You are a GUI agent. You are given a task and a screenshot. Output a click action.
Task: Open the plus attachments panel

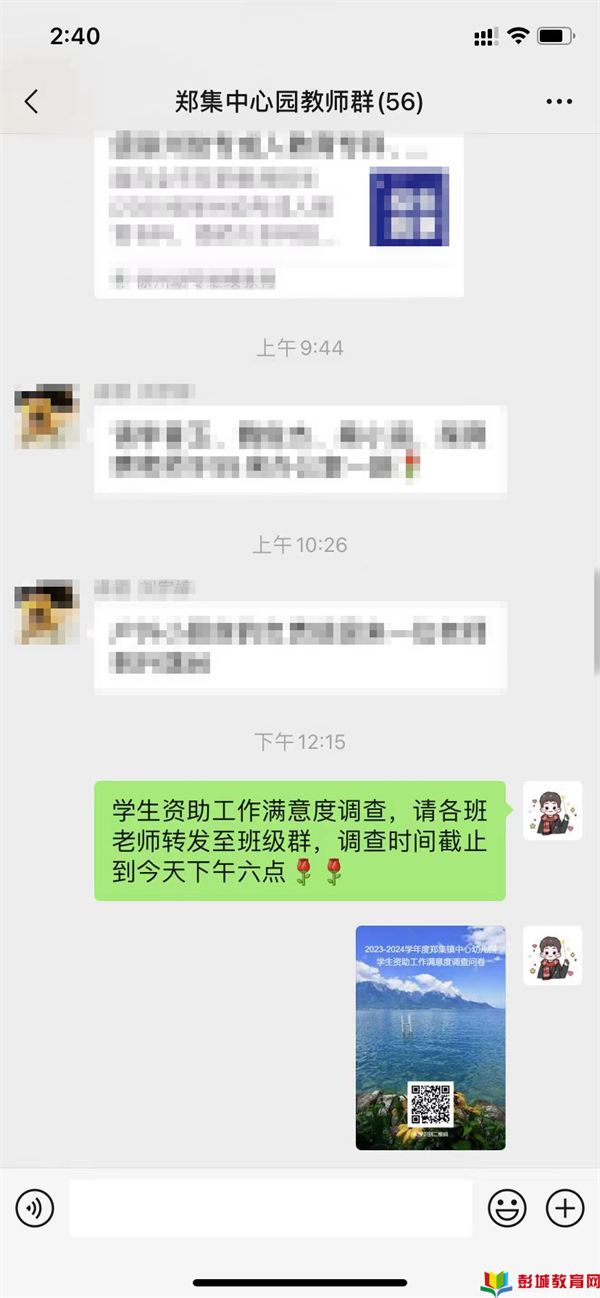click(565, 1208)
